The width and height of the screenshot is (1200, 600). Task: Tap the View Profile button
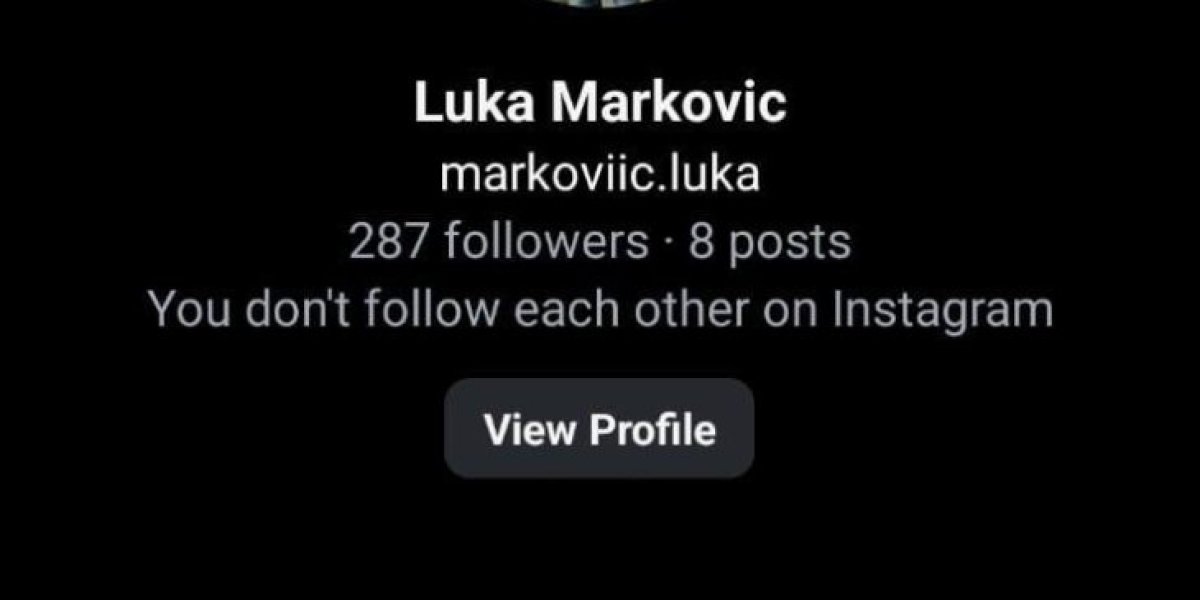pyautogui.click(x=599, y=429)
